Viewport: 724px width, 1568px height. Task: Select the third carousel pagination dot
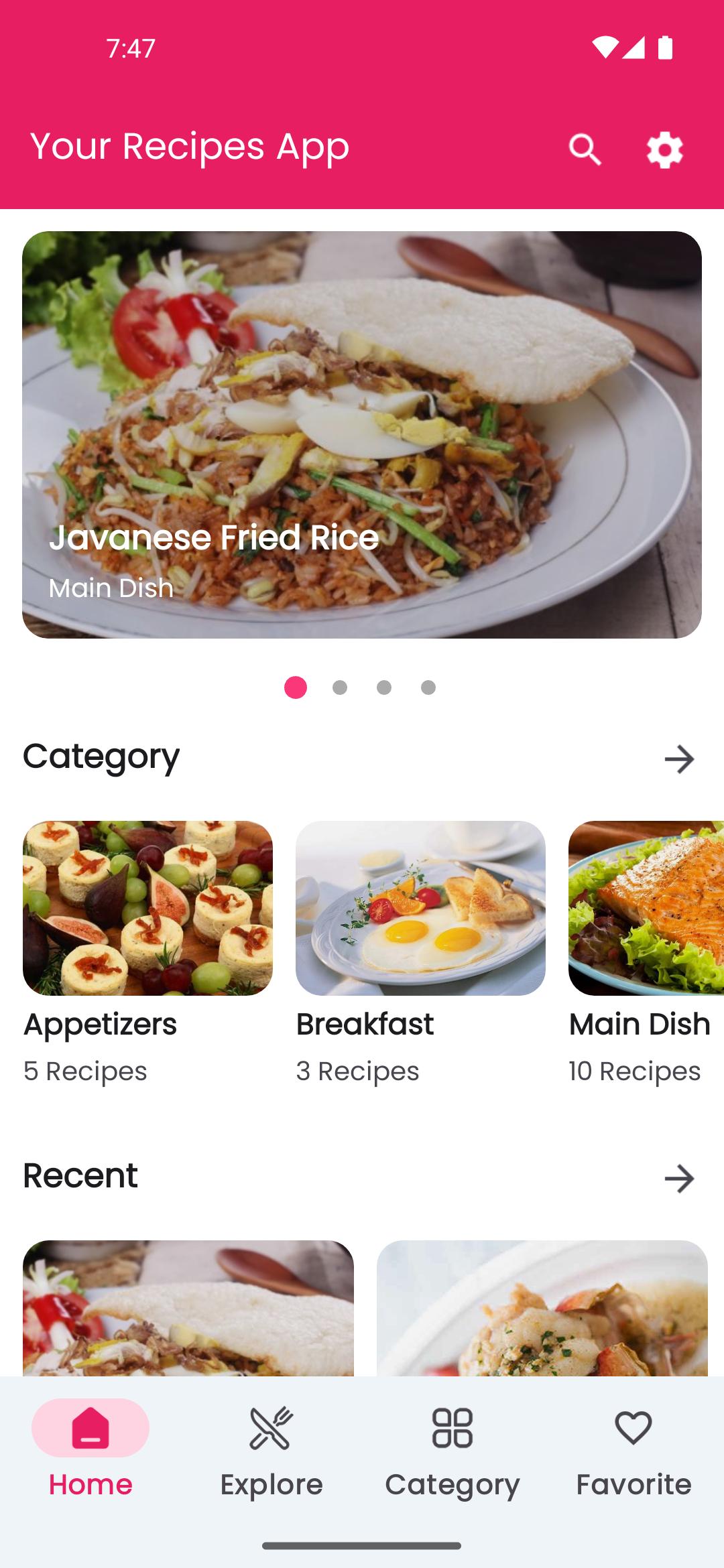384,688
